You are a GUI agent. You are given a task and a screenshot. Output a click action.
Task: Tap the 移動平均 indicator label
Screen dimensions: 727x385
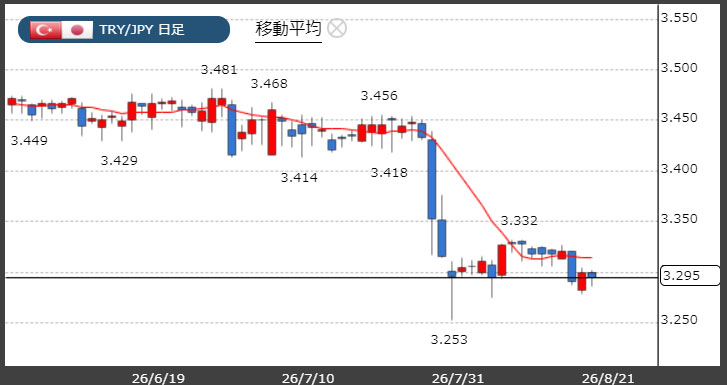(x=288, y=29)
